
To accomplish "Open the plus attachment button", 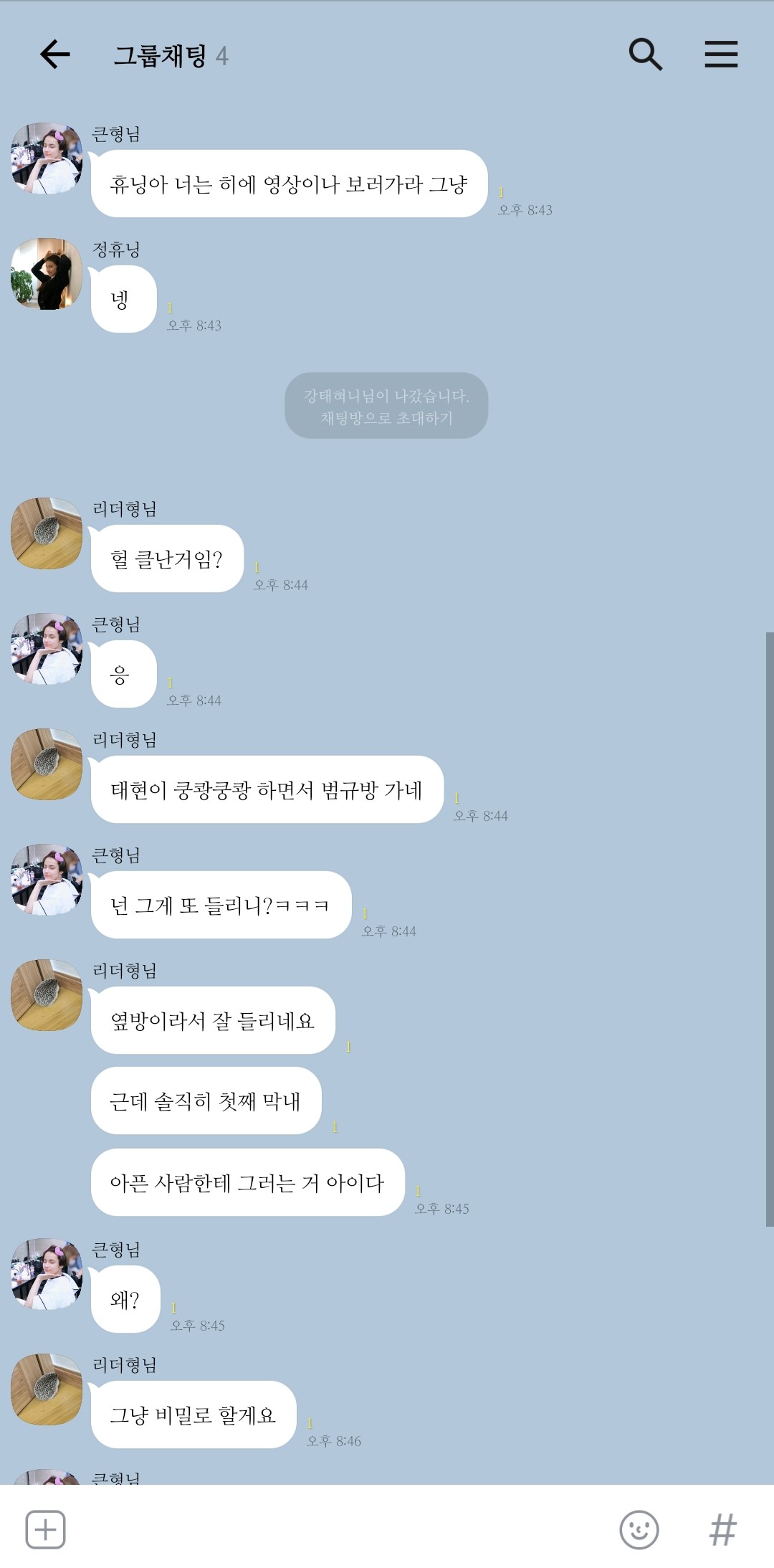I will pos(45,1529).
